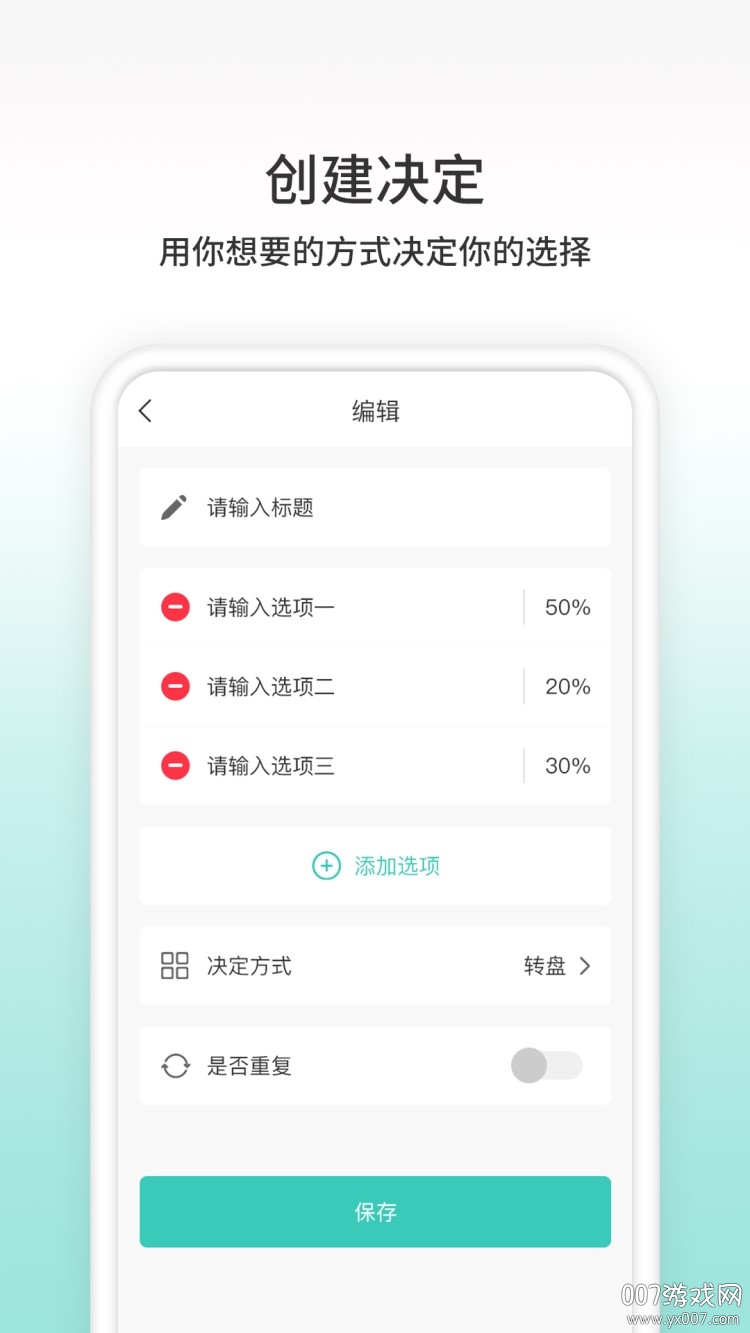Screen dimensions: 750x1333
Task: Open the 决定方式 selector
Action: coord(375,966)
